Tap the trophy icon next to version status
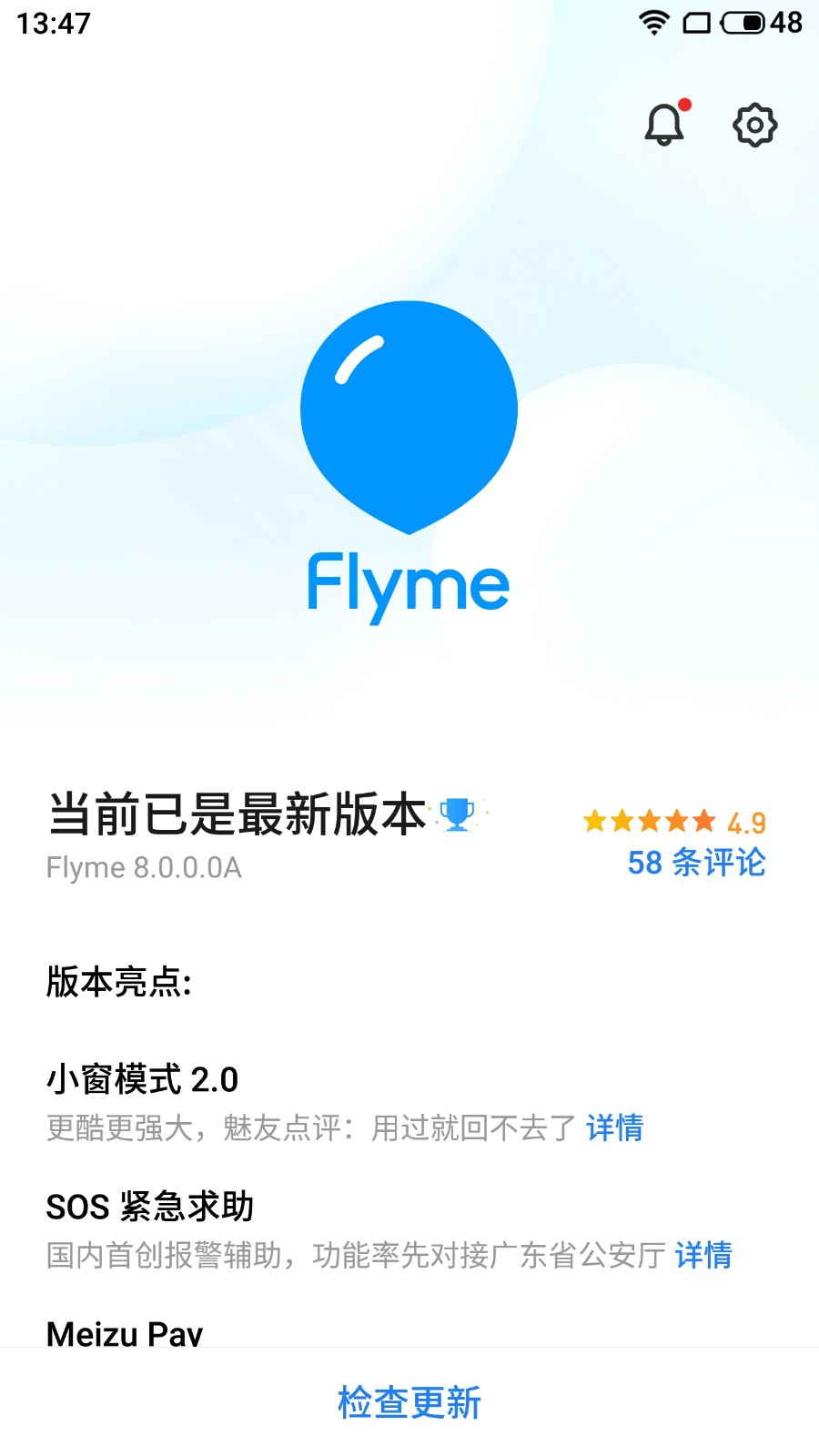 [458, 816]
